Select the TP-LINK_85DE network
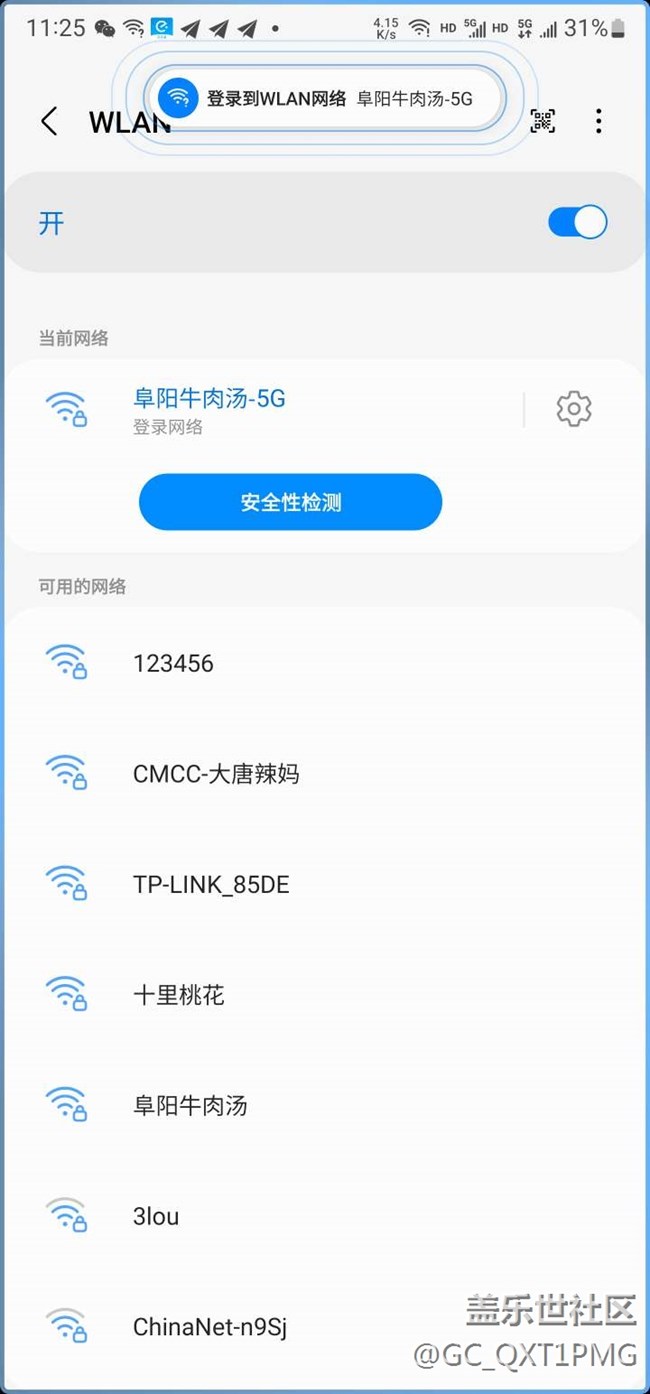 [x=325, y=884]
